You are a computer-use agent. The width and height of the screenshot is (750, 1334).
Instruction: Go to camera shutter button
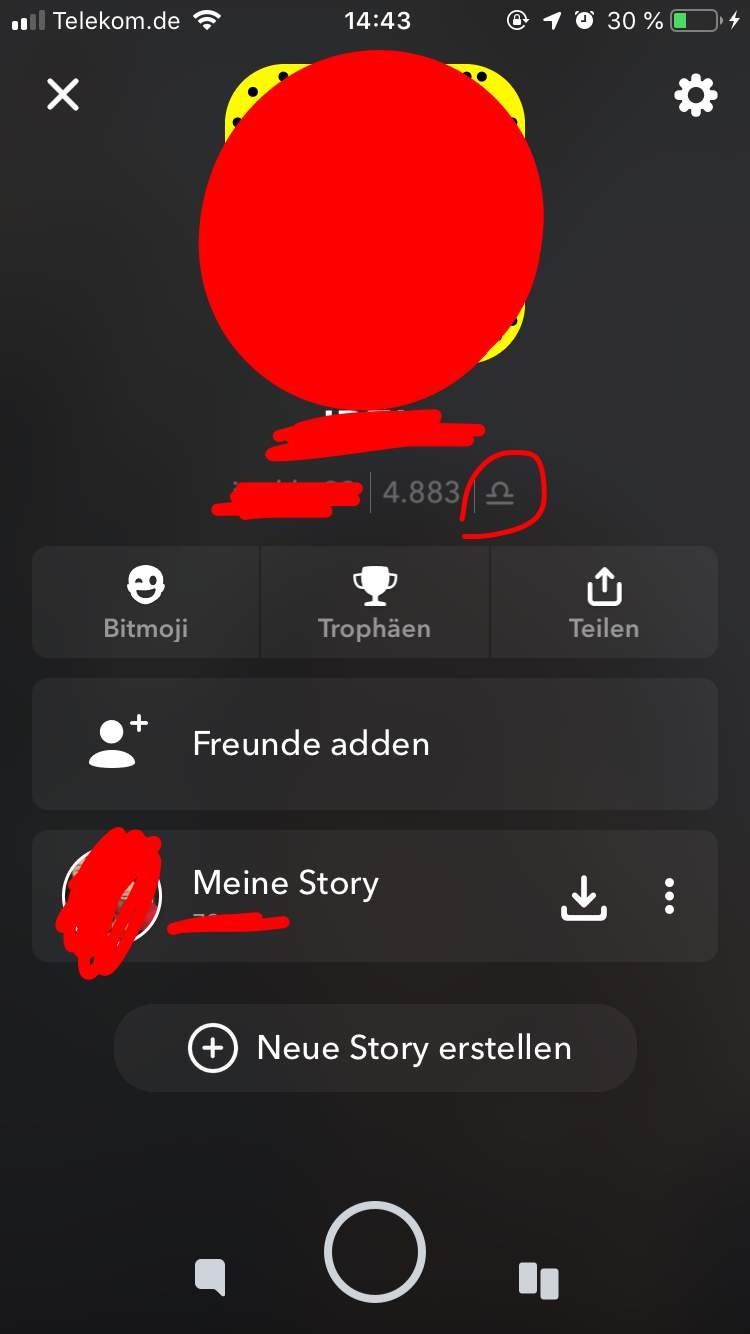coord(374,1252)
